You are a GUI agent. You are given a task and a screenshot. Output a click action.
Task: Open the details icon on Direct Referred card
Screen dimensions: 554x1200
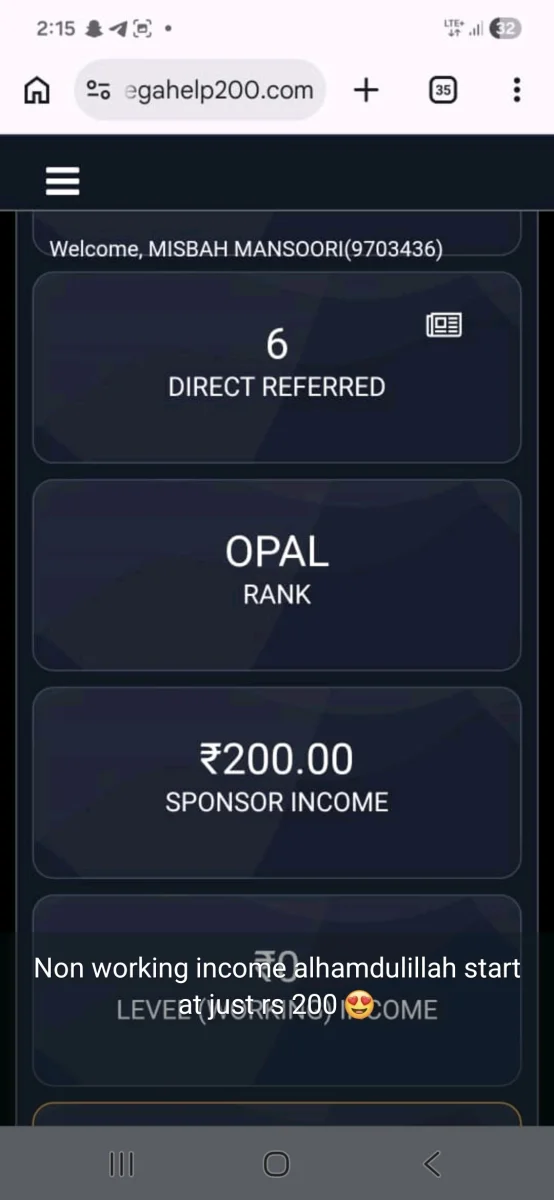click(444, 324)
